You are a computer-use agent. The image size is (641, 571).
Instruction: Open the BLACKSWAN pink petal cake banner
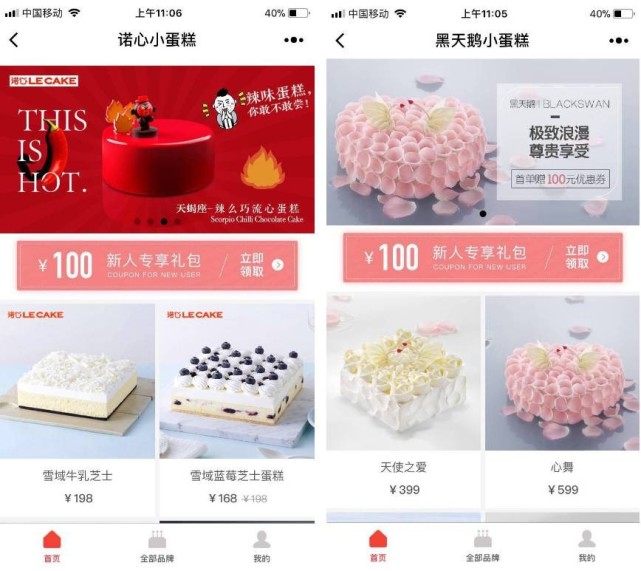483,140
